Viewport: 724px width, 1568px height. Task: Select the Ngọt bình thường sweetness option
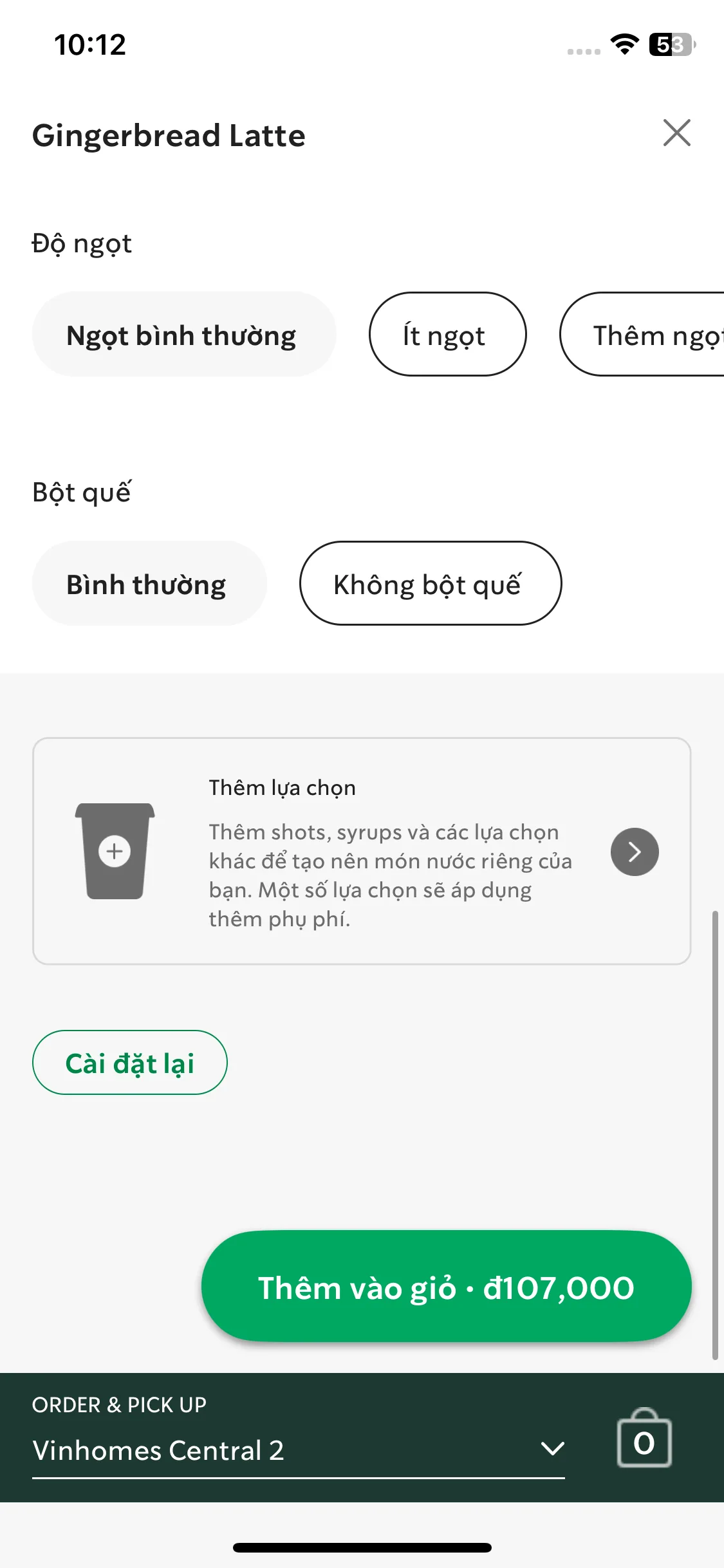point(183,335)
